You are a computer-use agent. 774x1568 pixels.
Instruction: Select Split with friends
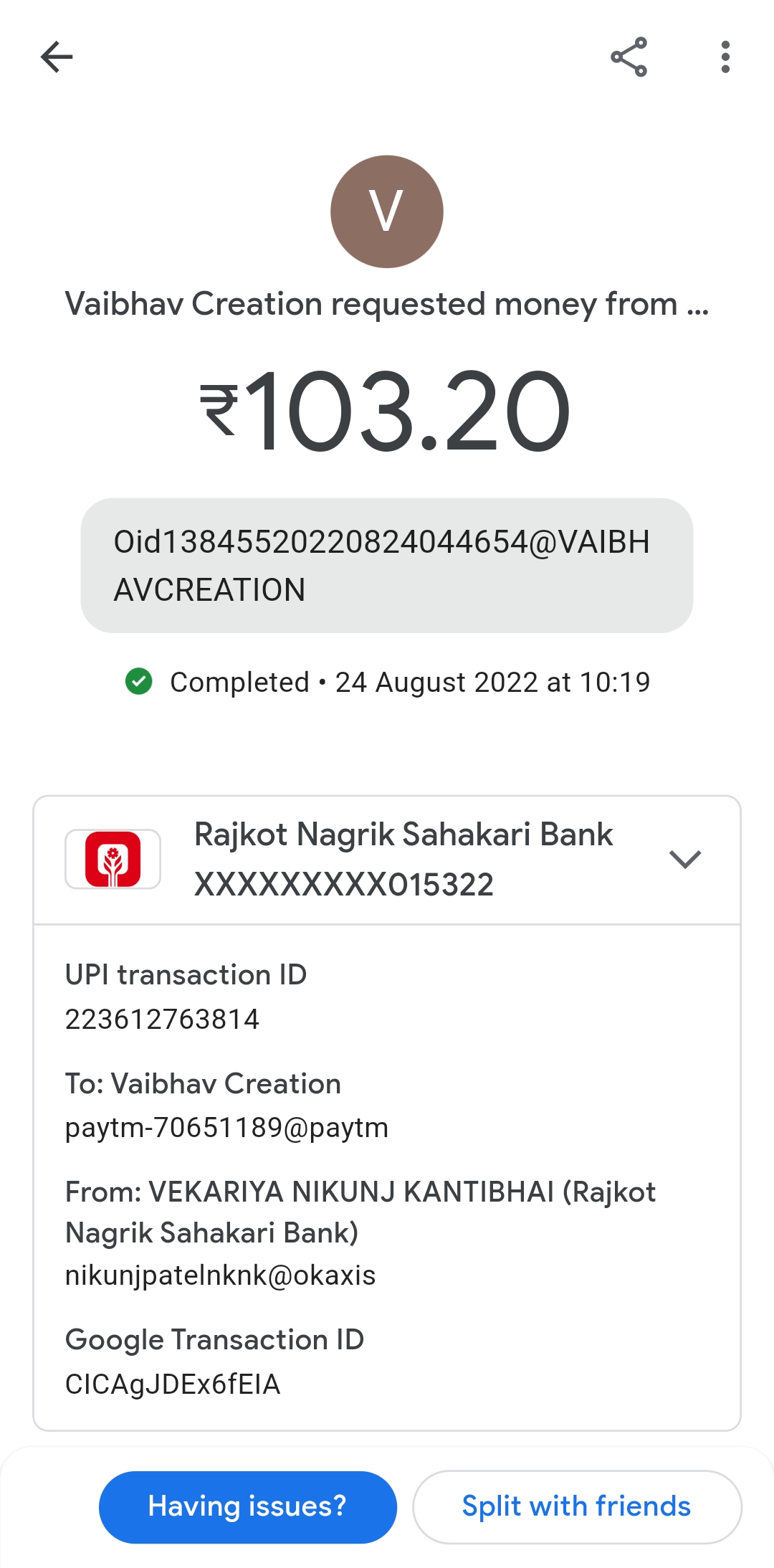[x=576, y=1506]
